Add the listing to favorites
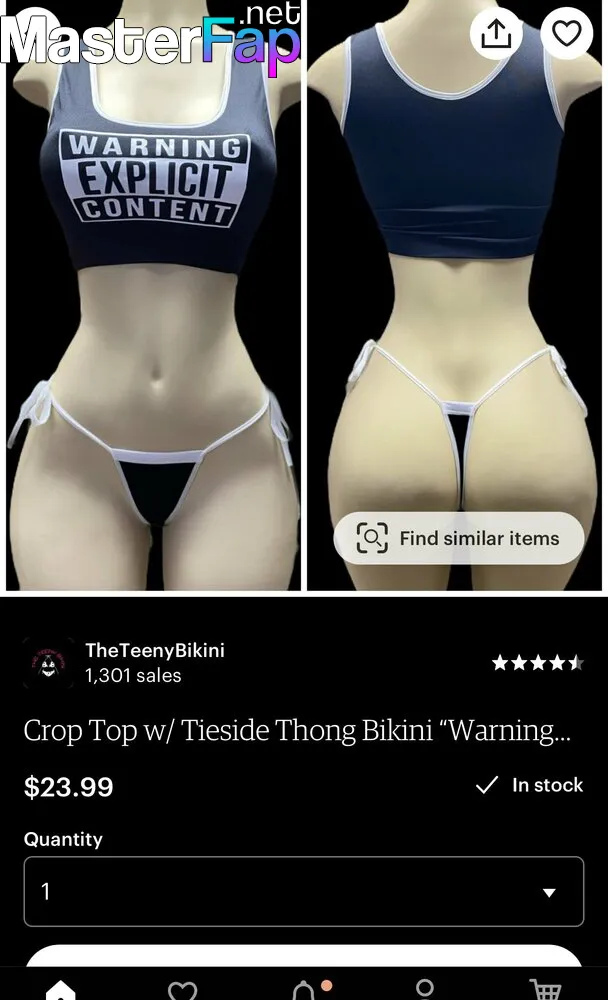The image size is (608, 1000). point(567,33)
